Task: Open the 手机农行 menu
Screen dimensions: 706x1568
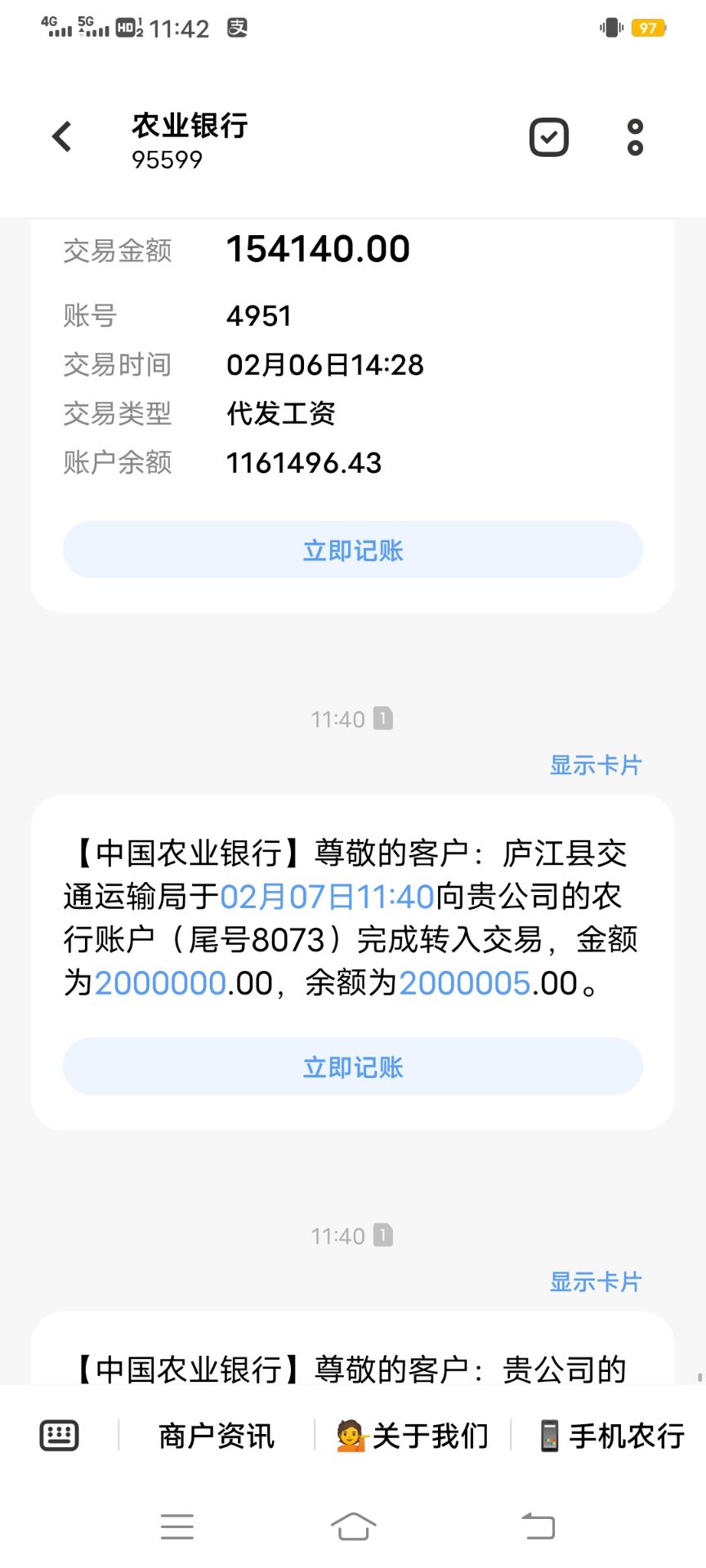Action: pyautogui.click(x=612, y=1436)
